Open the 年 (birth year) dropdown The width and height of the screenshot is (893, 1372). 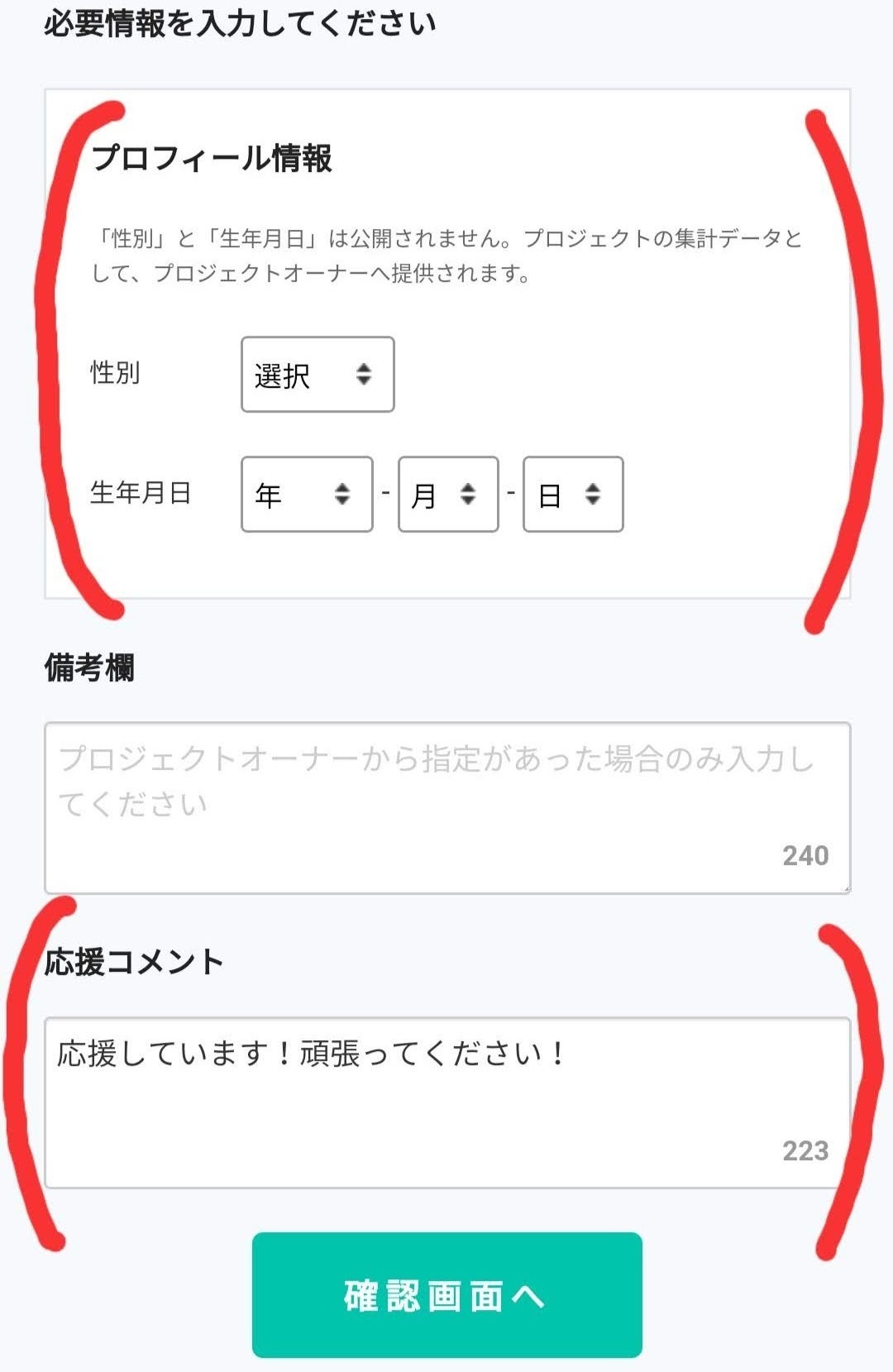tap(307, 495)
